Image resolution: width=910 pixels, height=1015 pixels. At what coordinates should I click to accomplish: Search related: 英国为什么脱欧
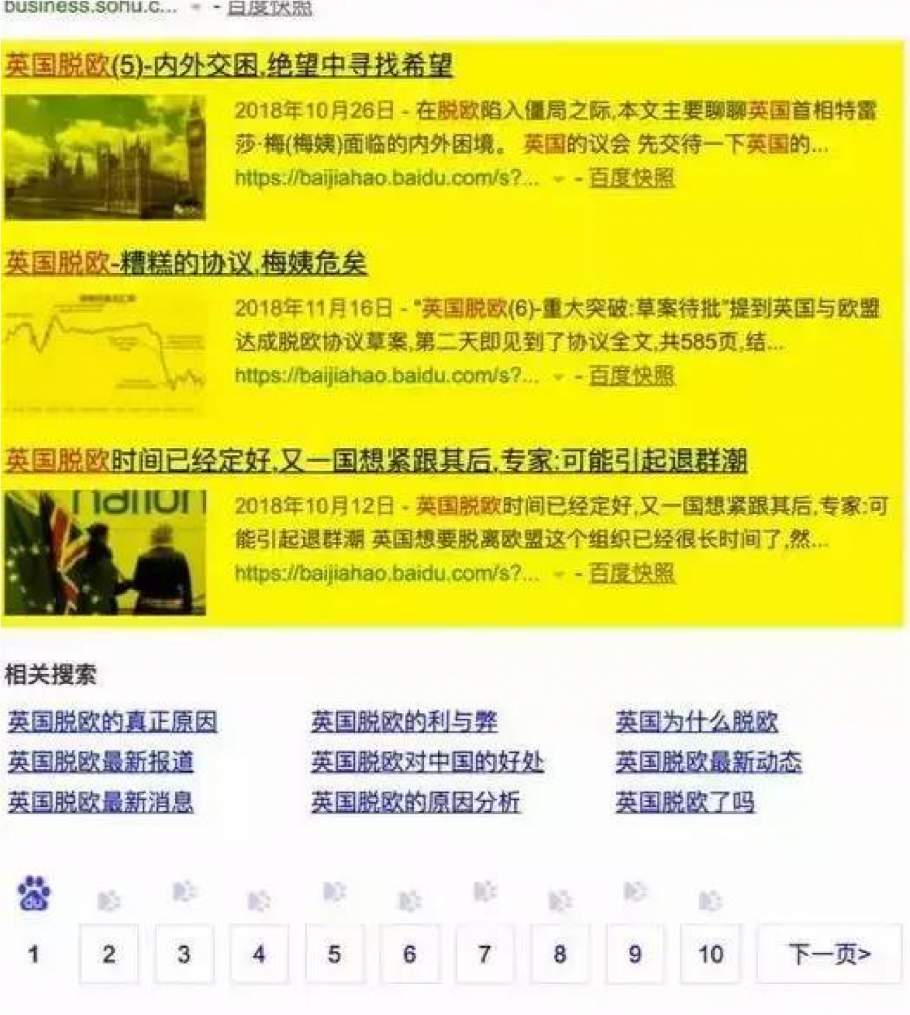pyautogui.click(x=697, y=722)
